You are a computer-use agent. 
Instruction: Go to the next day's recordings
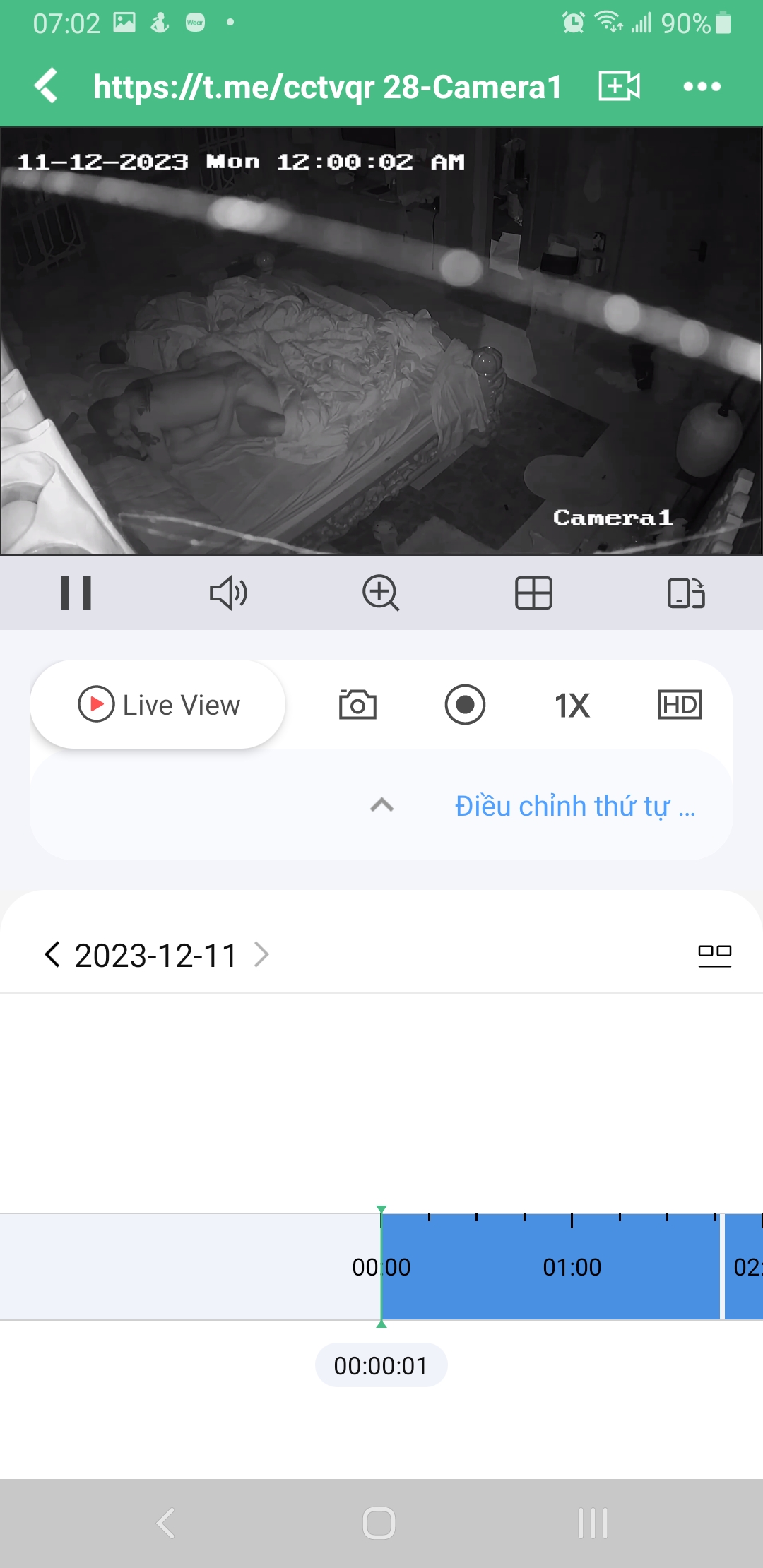pyautogui.click(x=262, y=954)
